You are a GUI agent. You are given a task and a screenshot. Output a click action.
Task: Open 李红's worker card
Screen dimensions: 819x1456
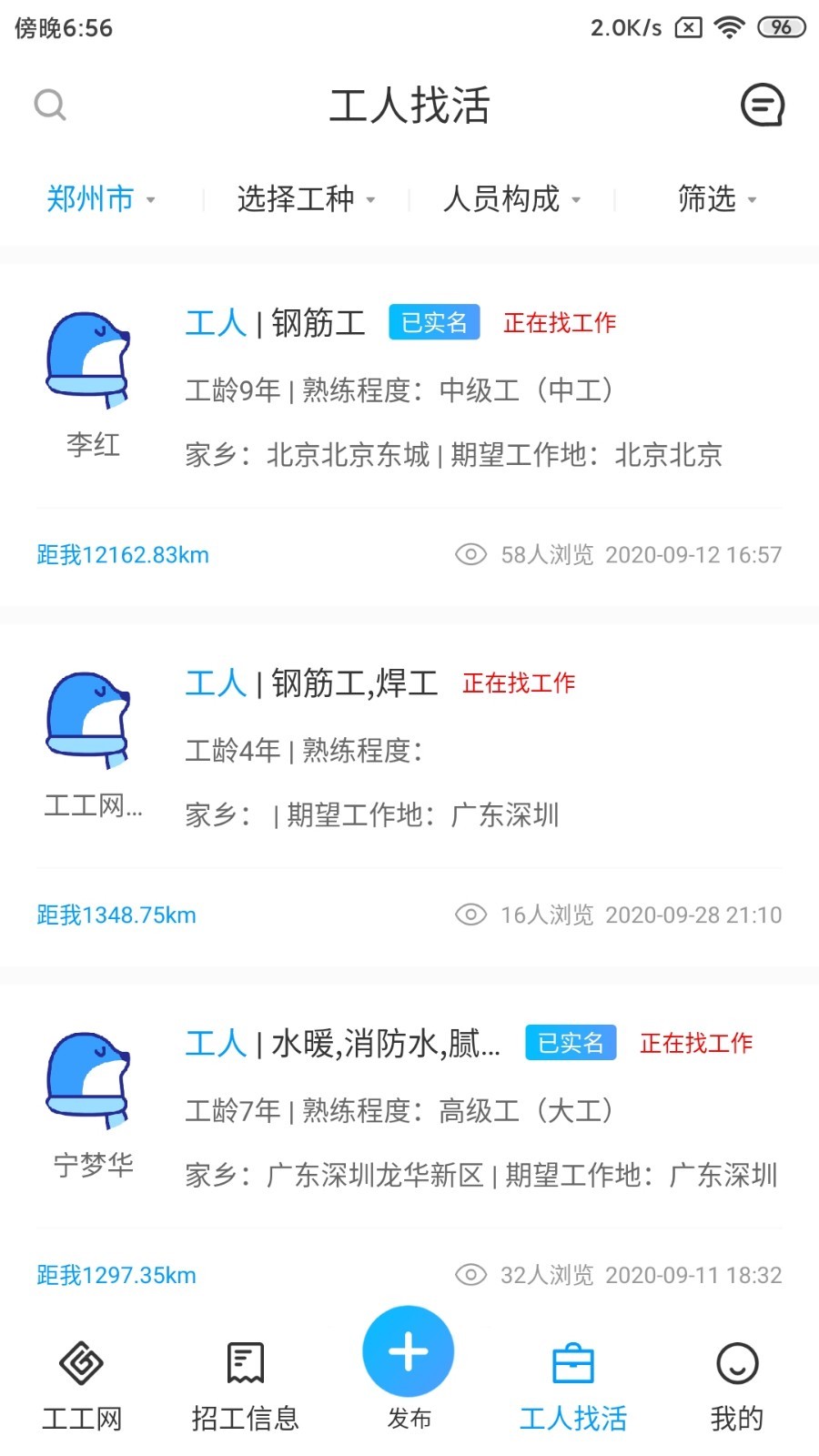click(x=409, y=428)
